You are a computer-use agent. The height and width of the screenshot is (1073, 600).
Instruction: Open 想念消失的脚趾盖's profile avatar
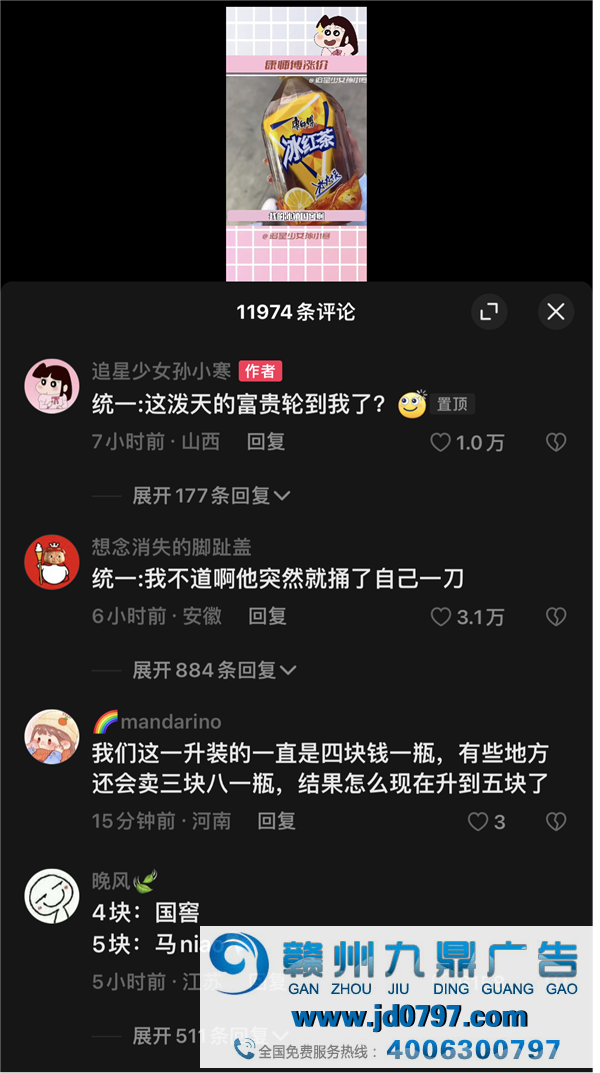[51, 561]
